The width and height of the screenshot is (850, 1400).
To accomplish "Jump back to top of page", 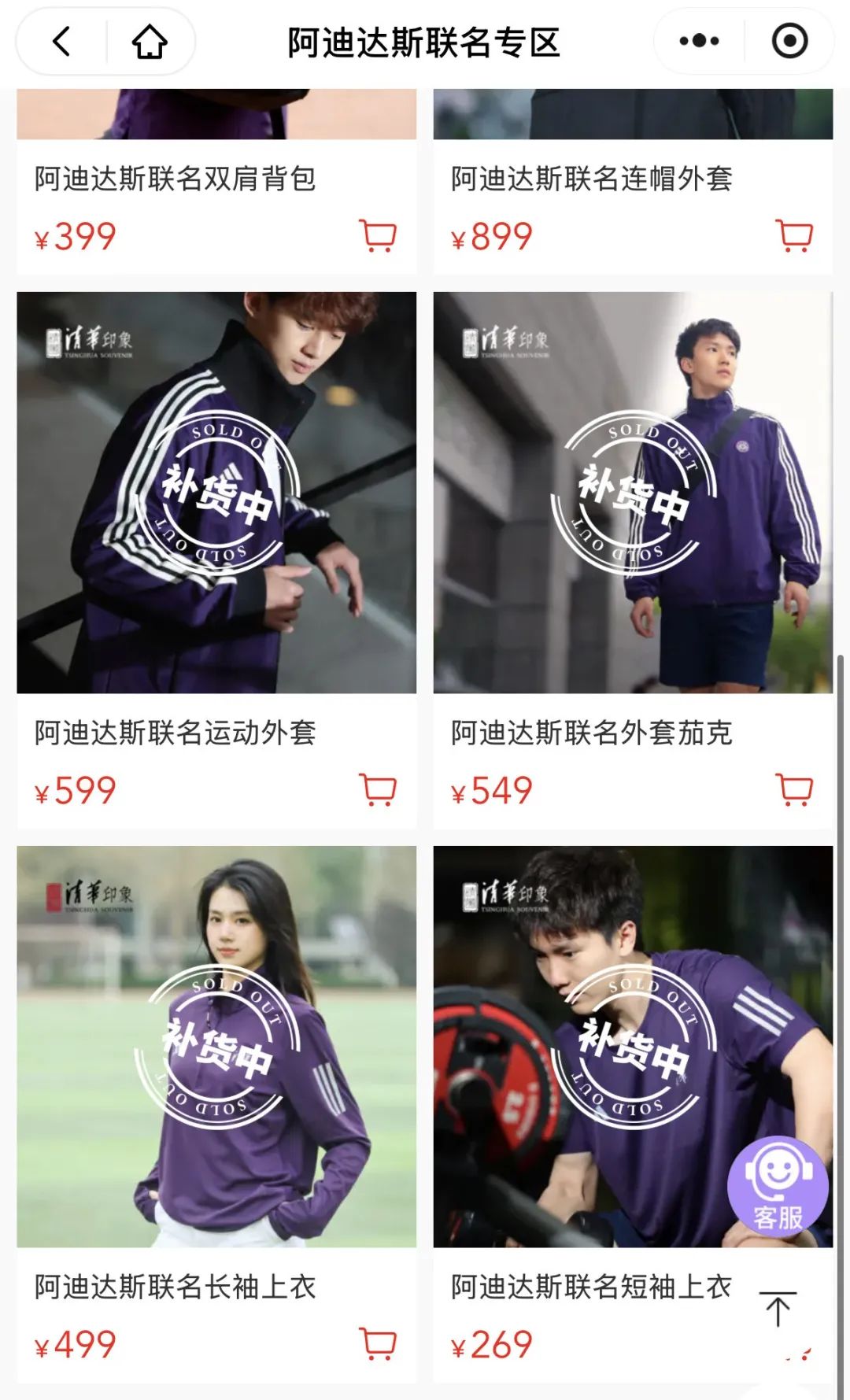I will pyautogui.click(x=778, y=1309).
